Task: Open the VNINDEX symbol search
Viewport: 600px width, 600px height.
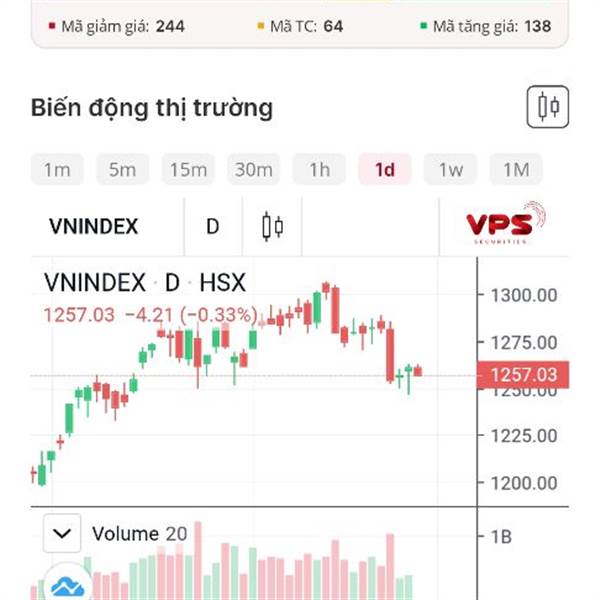Action: pos(94,226)
